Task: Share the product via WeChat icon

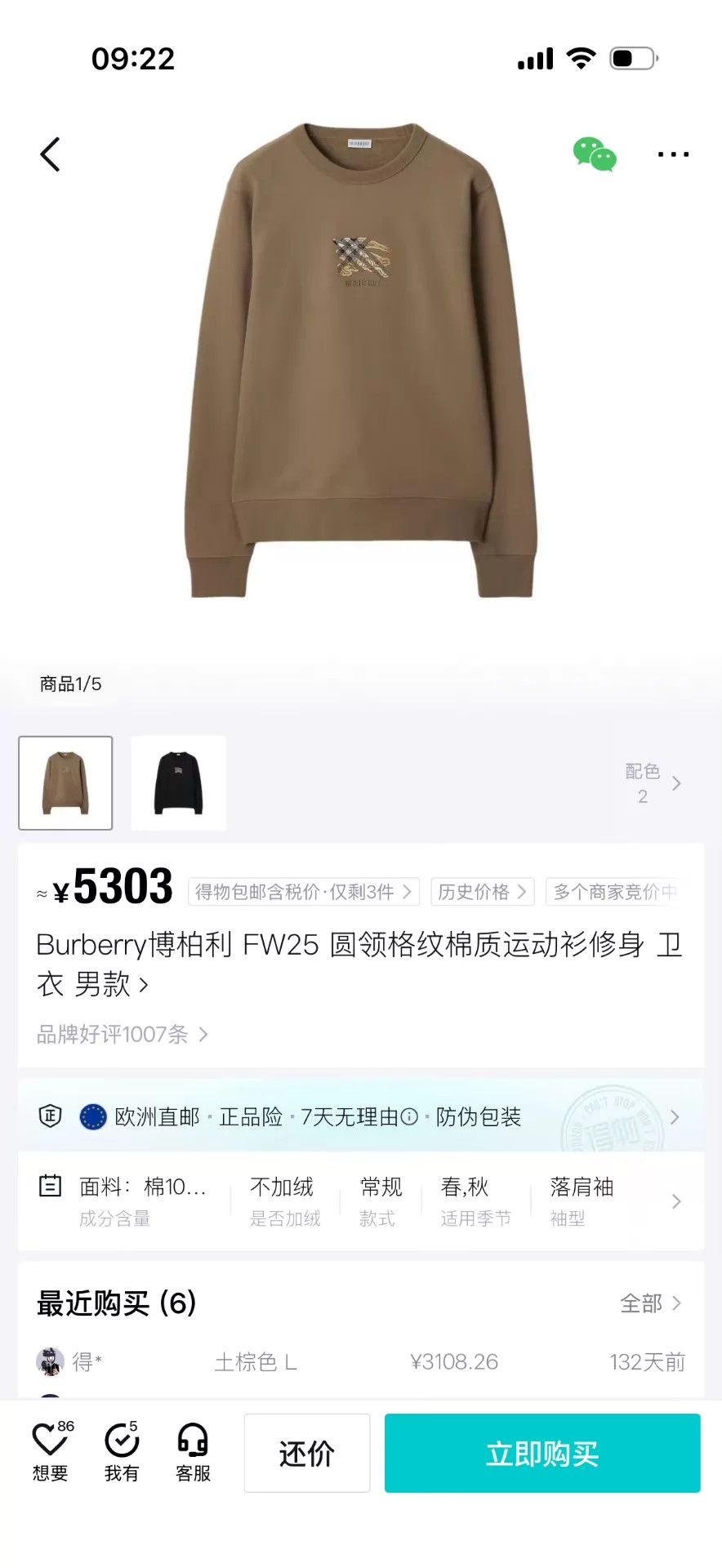Action: (x=595, y=154)
